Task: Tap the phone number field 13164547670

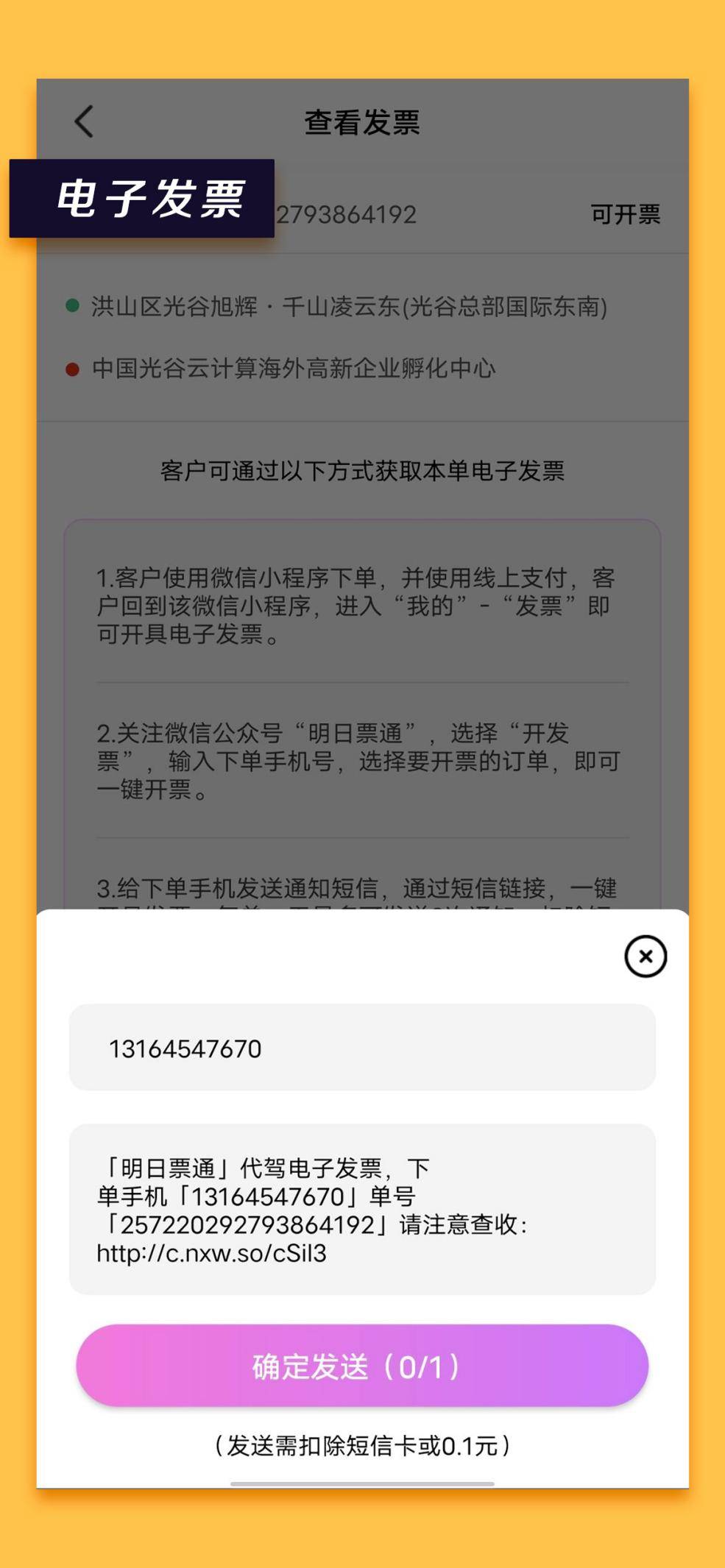Action: tap(361, 1048)
